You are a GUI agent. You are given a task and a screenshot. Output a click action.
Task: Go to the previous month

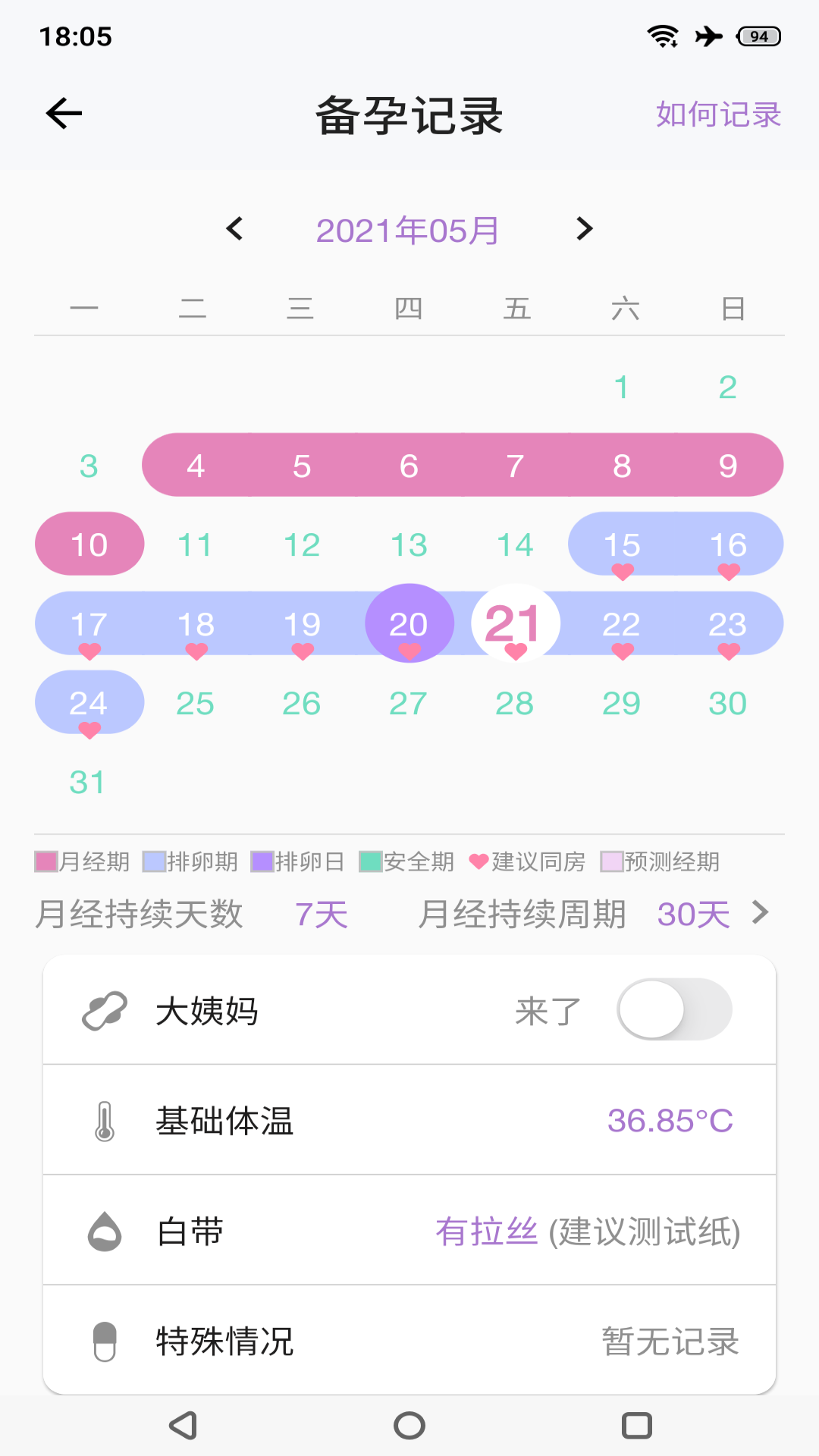click(235, 228)
